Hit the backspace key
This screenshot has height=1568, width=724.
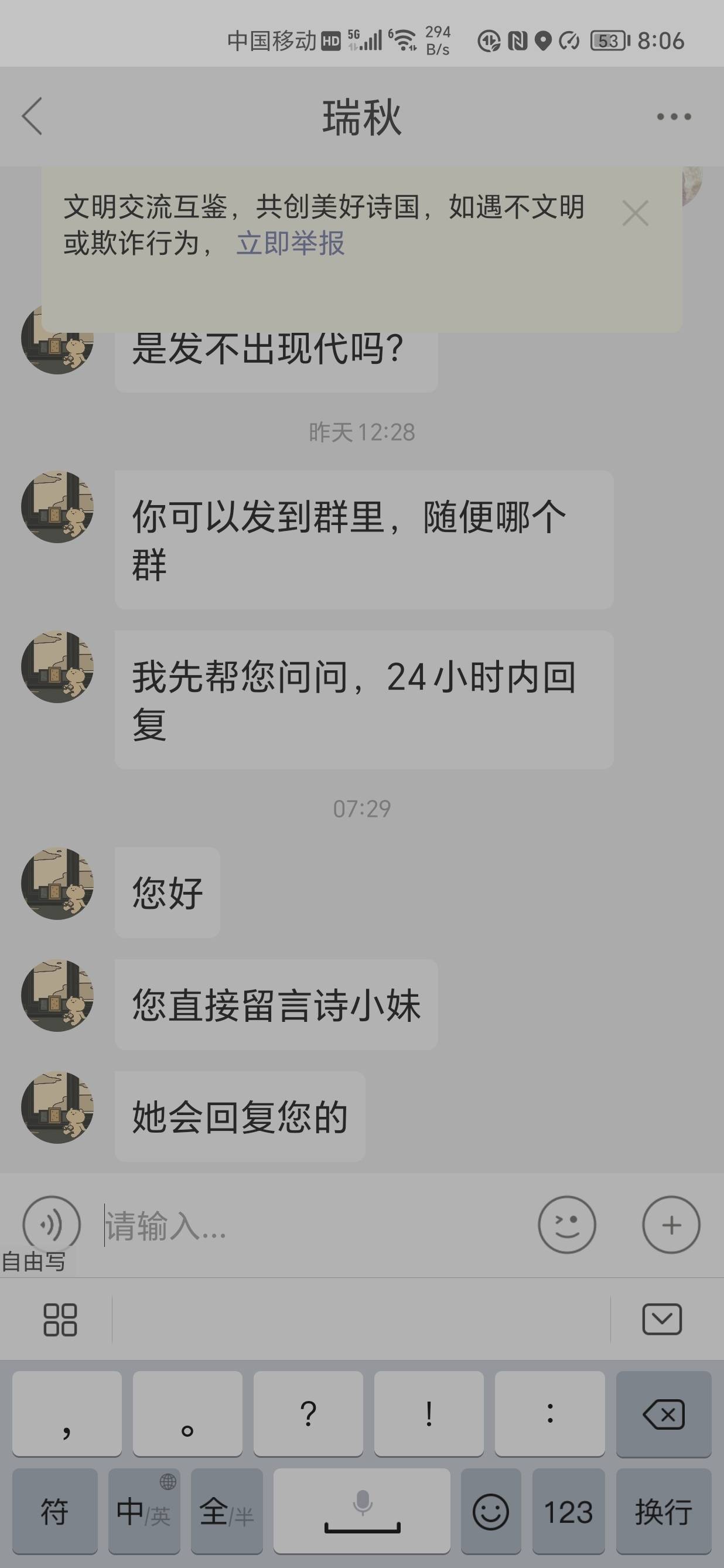click(x=663, y=1414)
